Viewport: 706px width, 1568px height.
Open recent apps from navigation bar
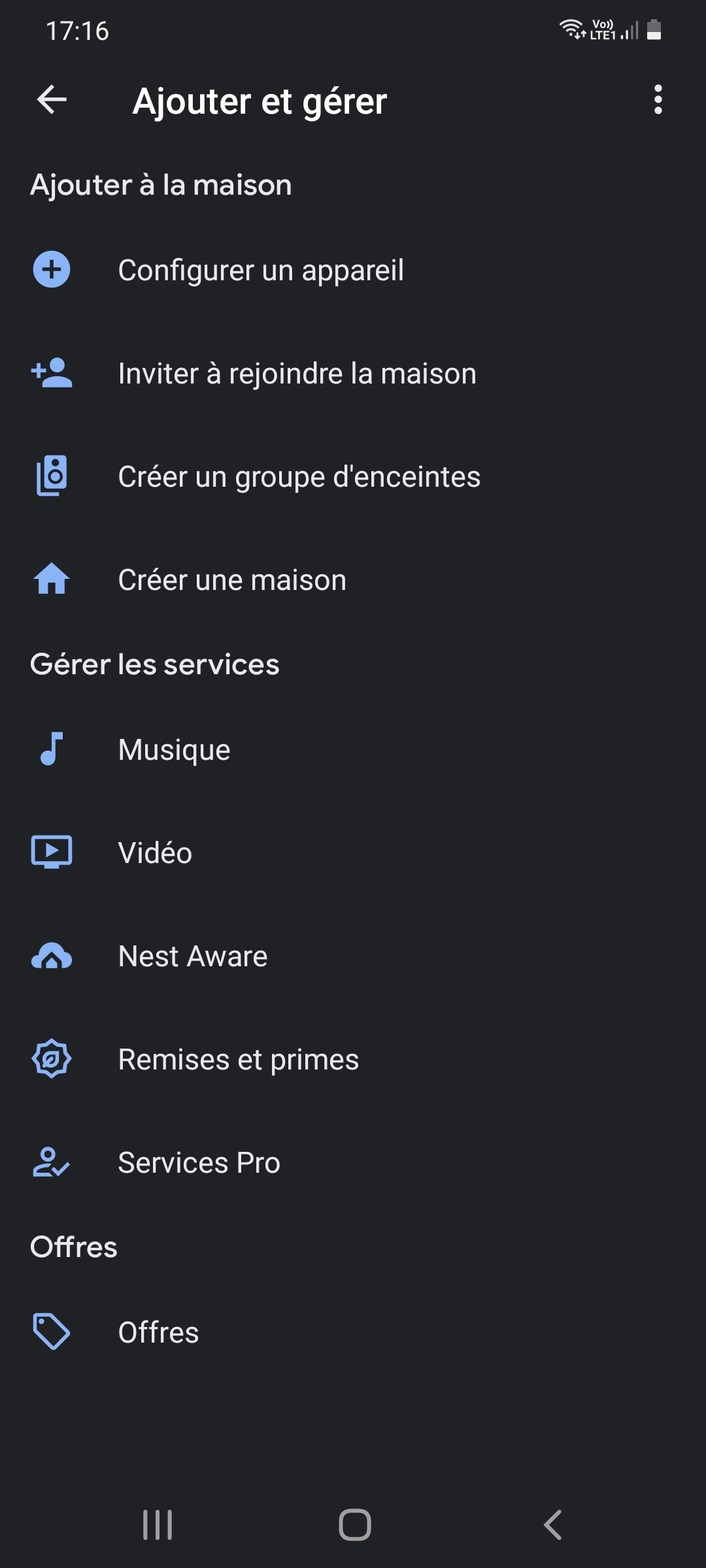[x=158, y=1525]
